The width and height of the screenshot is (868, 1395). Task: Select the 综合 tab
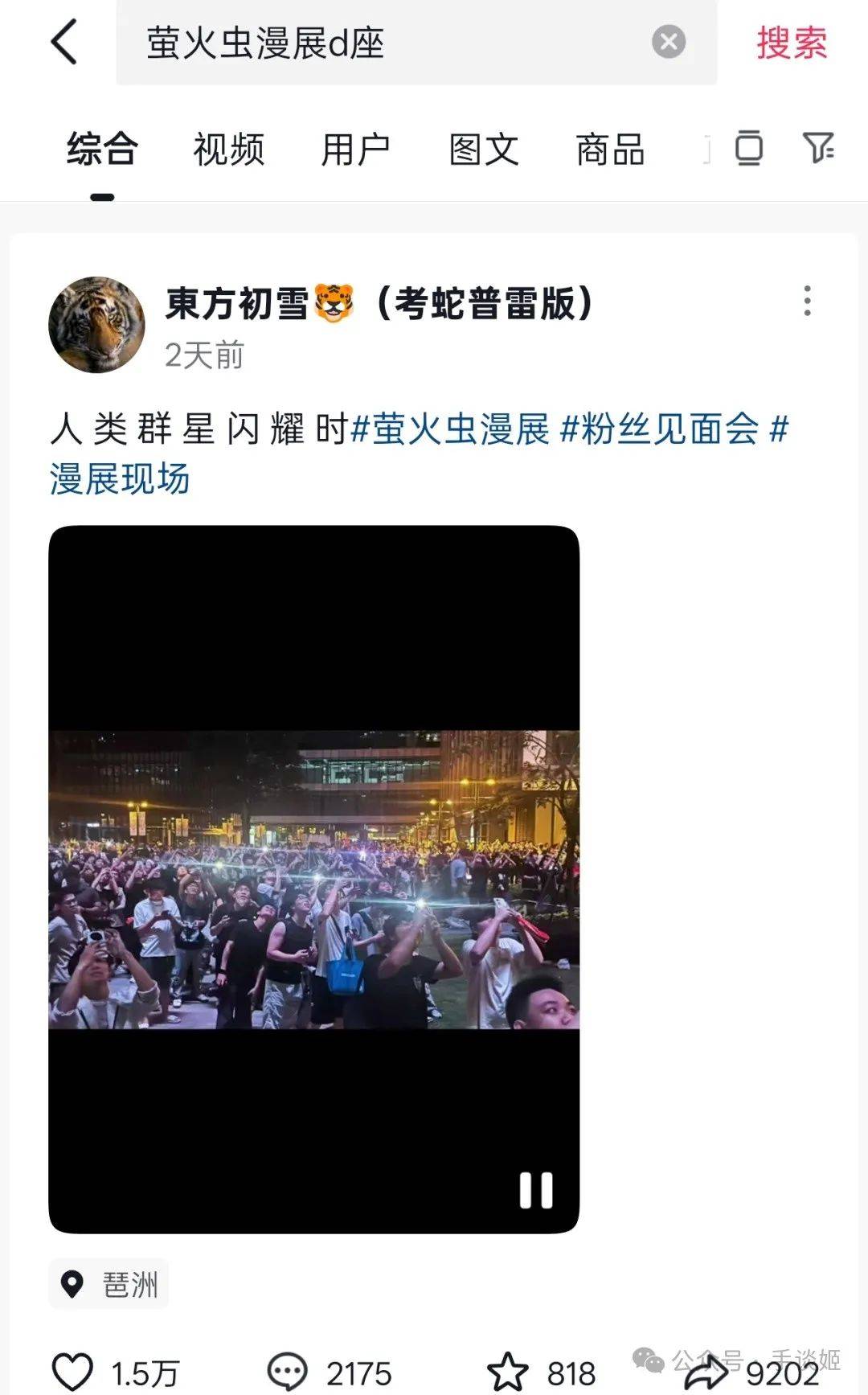pyautogui.click(x=102, y=150)
